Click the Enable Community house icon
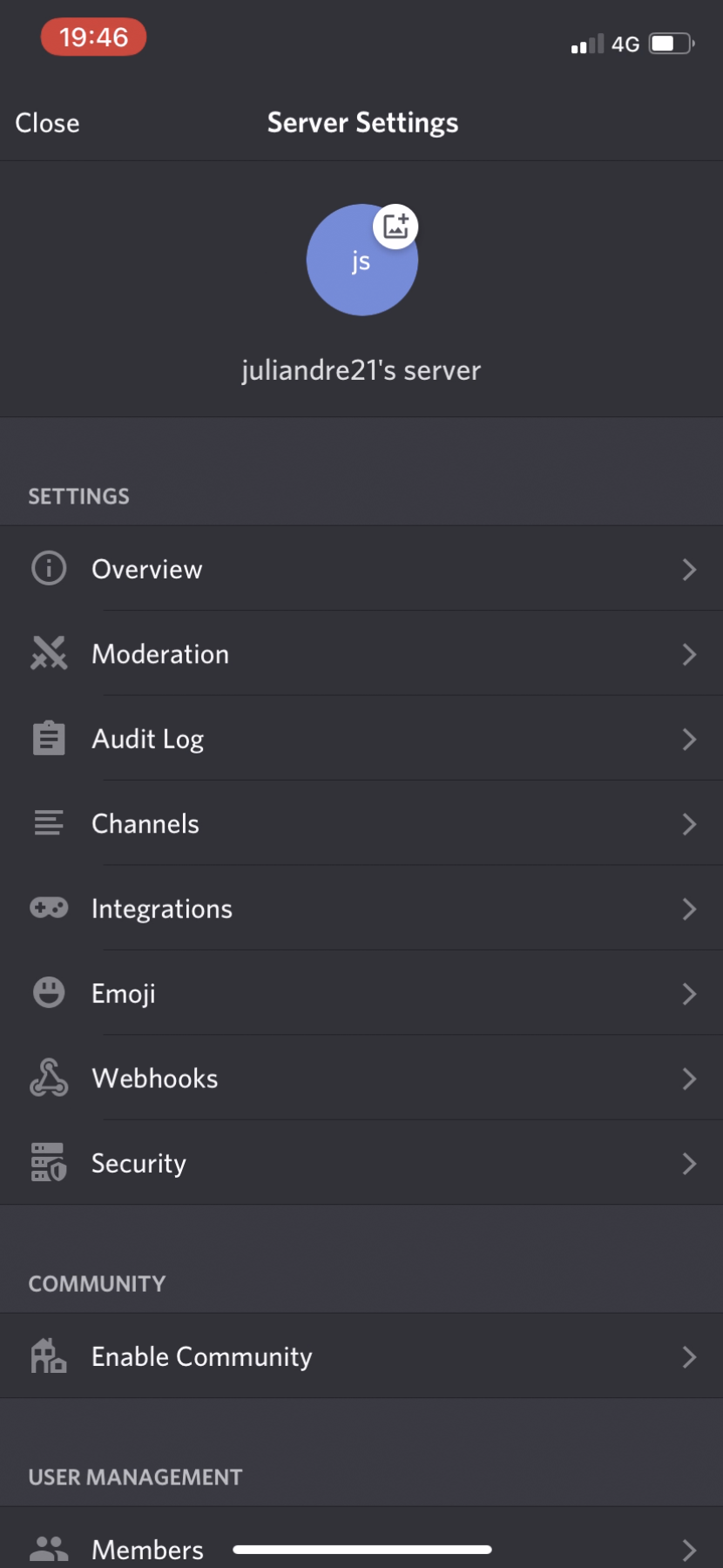This screenshot has width=723, height=1568. [49, 1355]
